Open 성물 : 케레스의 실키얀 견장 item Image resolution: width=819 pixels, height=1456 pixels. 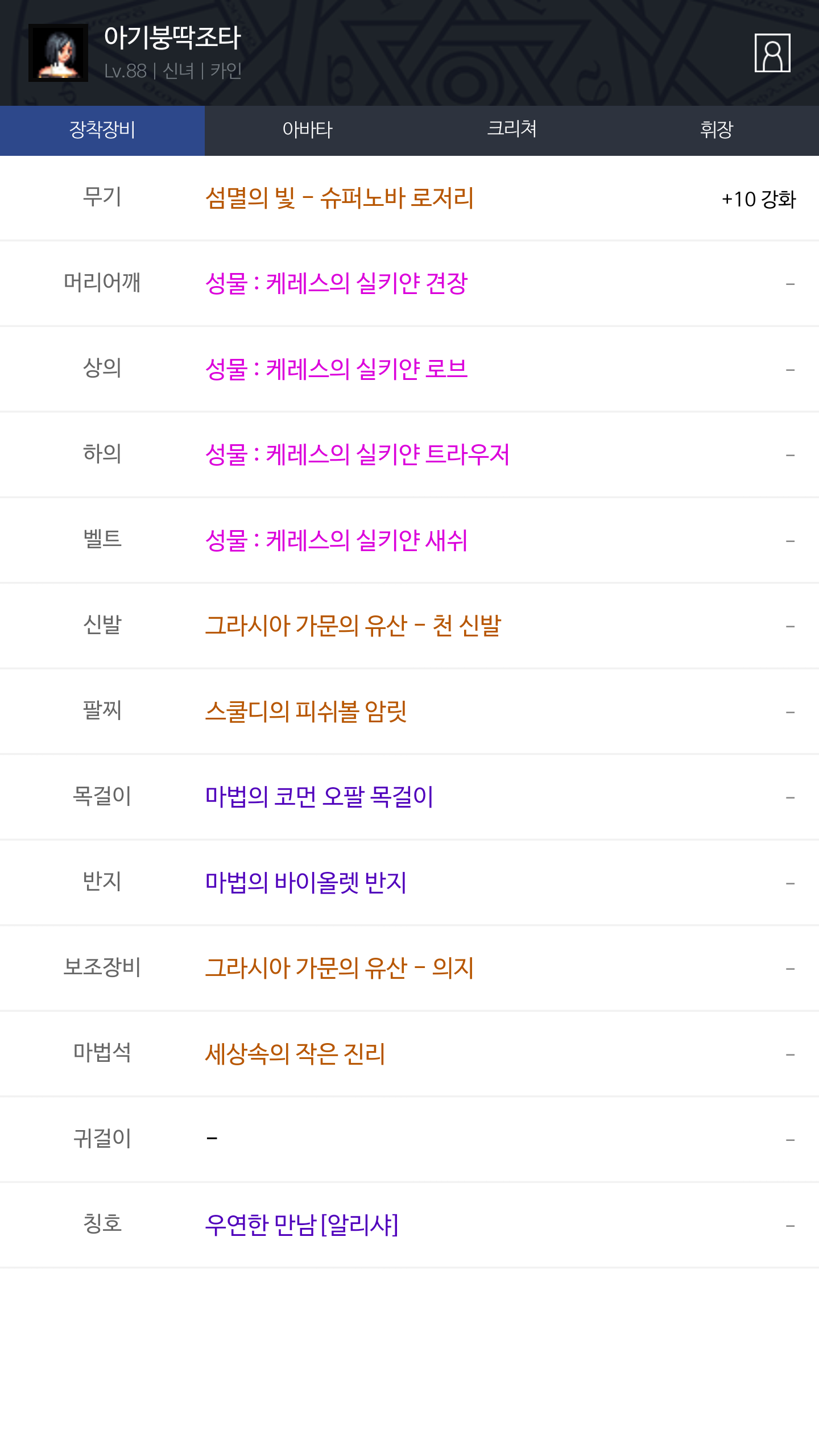(336, 284)
